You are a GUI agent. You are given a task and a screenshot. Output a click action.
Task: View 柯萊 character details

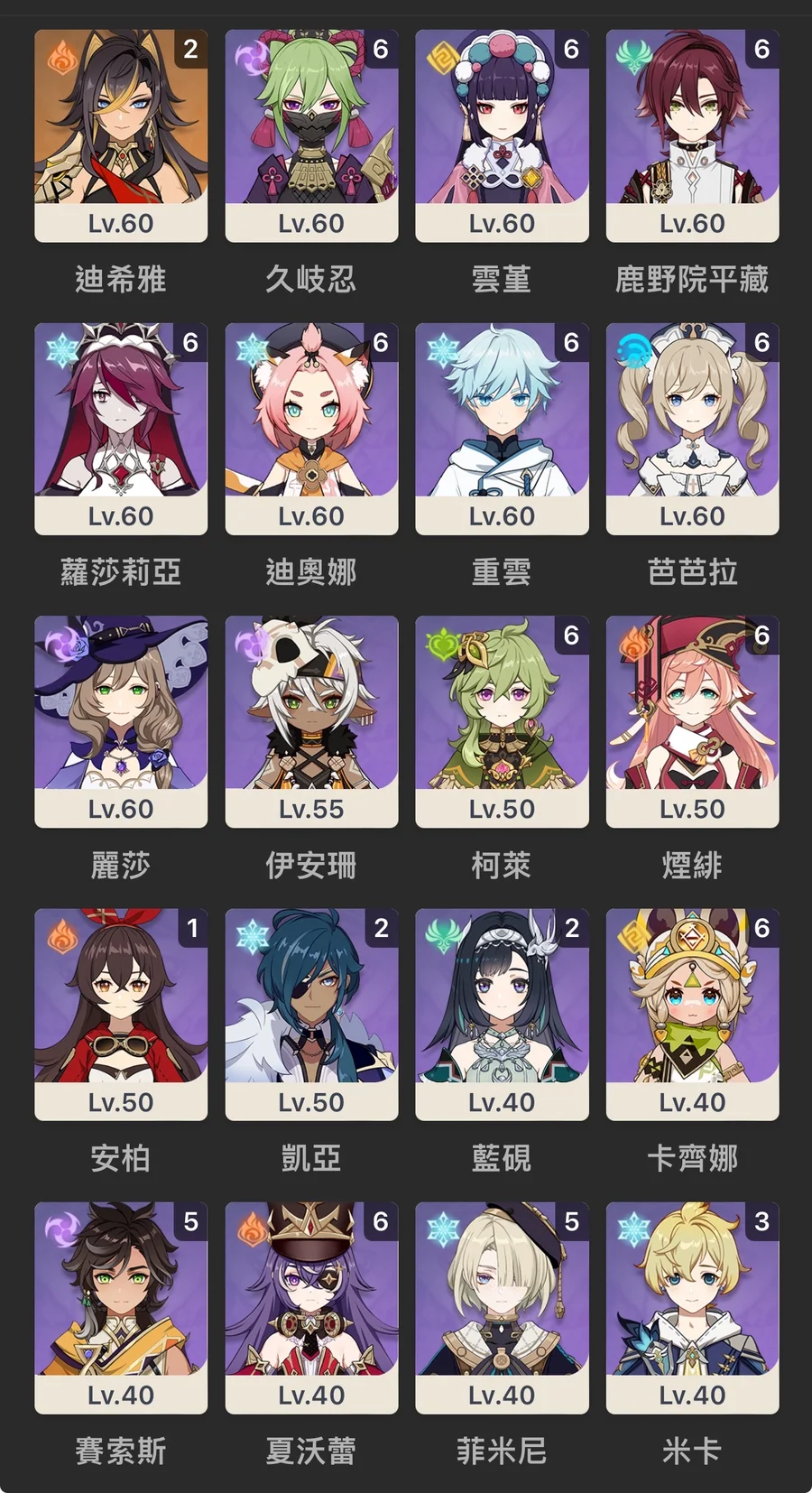pos(502,721)
